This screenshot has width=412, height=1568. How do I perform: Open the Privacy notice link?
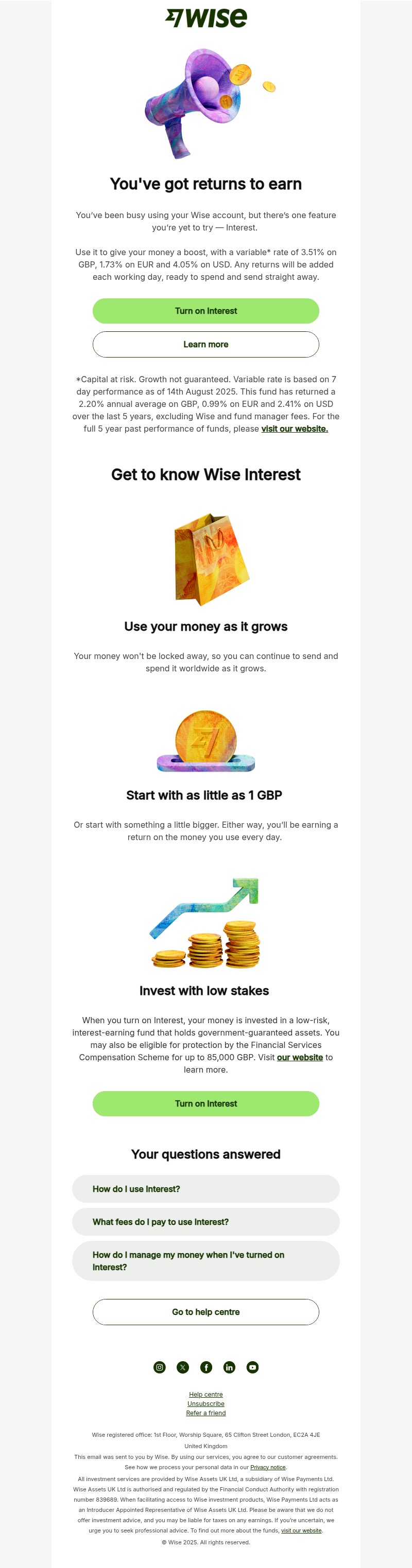point(268,1467)
